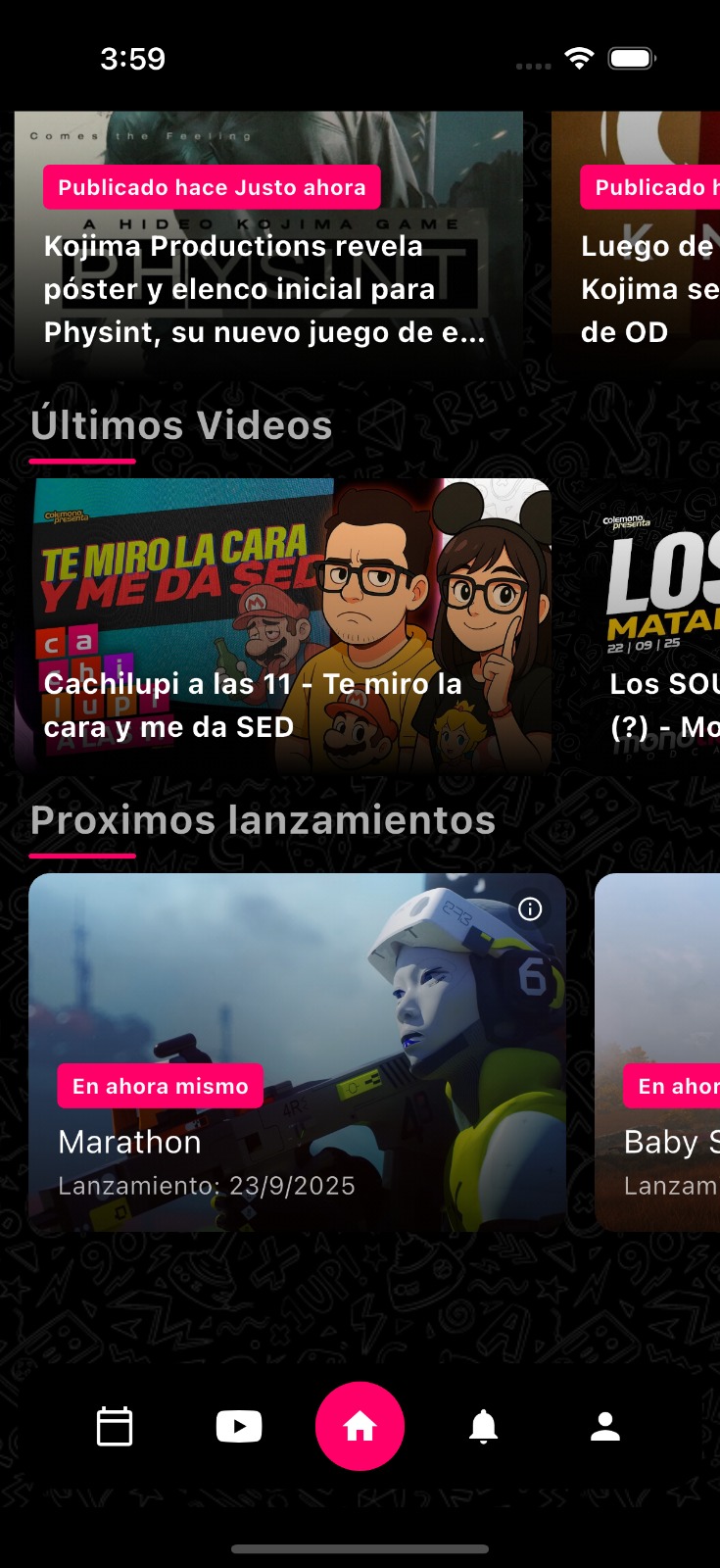Tap the 3:59 clock in status bar
This screenshot has height=1568, width=720.
pos(134,58)
